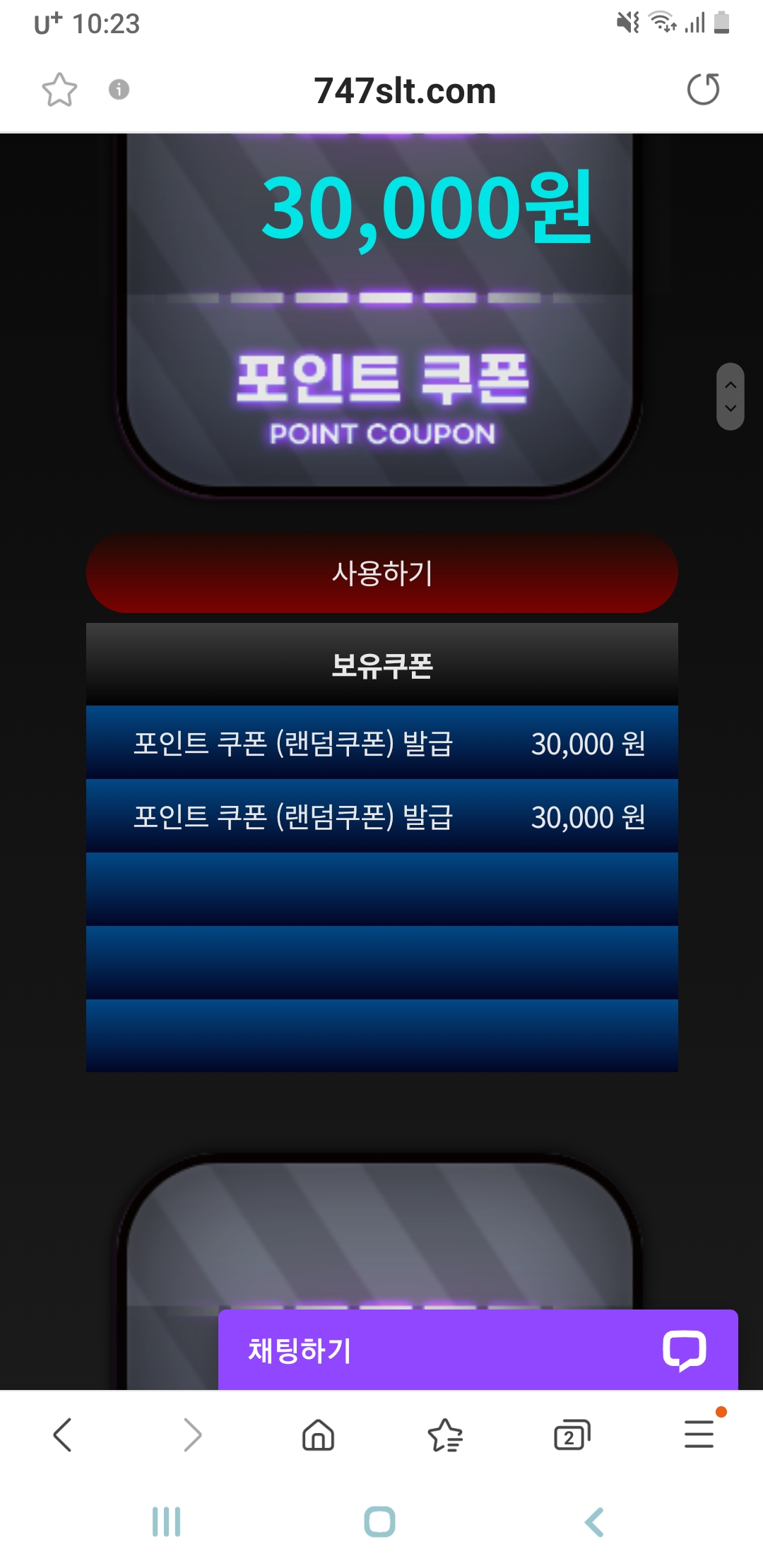Tap the scroll up/down handle
Screen dimensions: 763x1568
[731, 396]
